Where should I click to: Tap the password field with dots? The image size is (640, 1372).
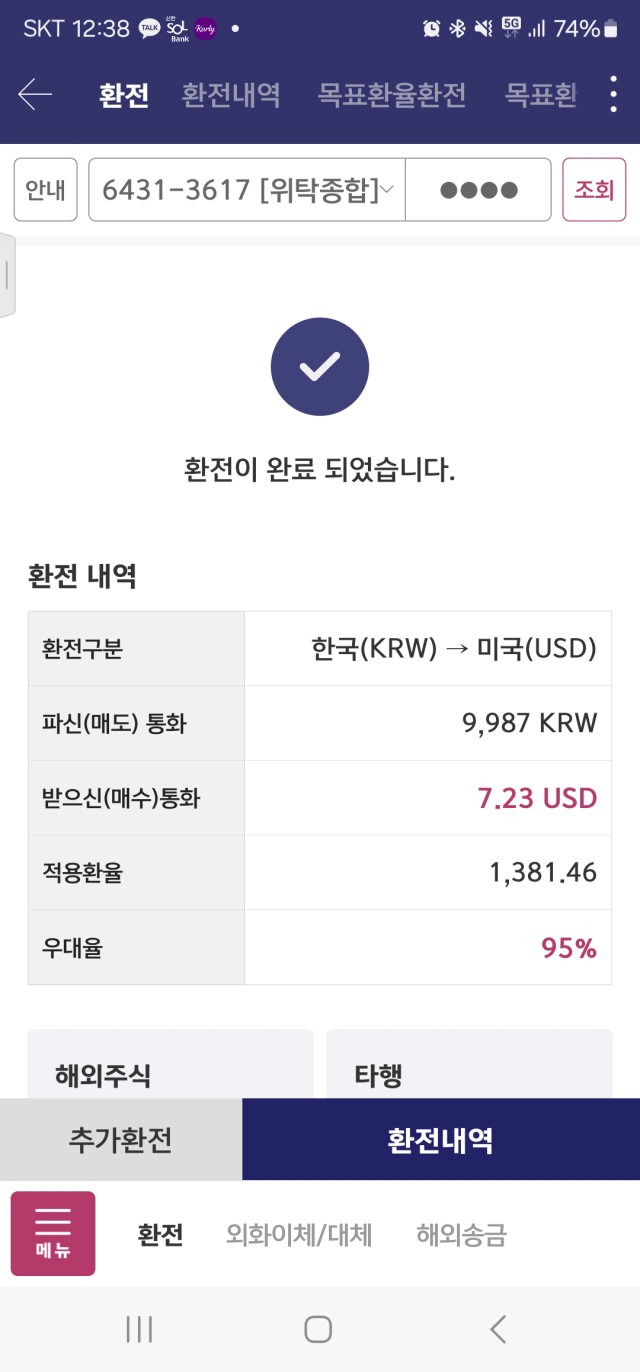point(478,189)
